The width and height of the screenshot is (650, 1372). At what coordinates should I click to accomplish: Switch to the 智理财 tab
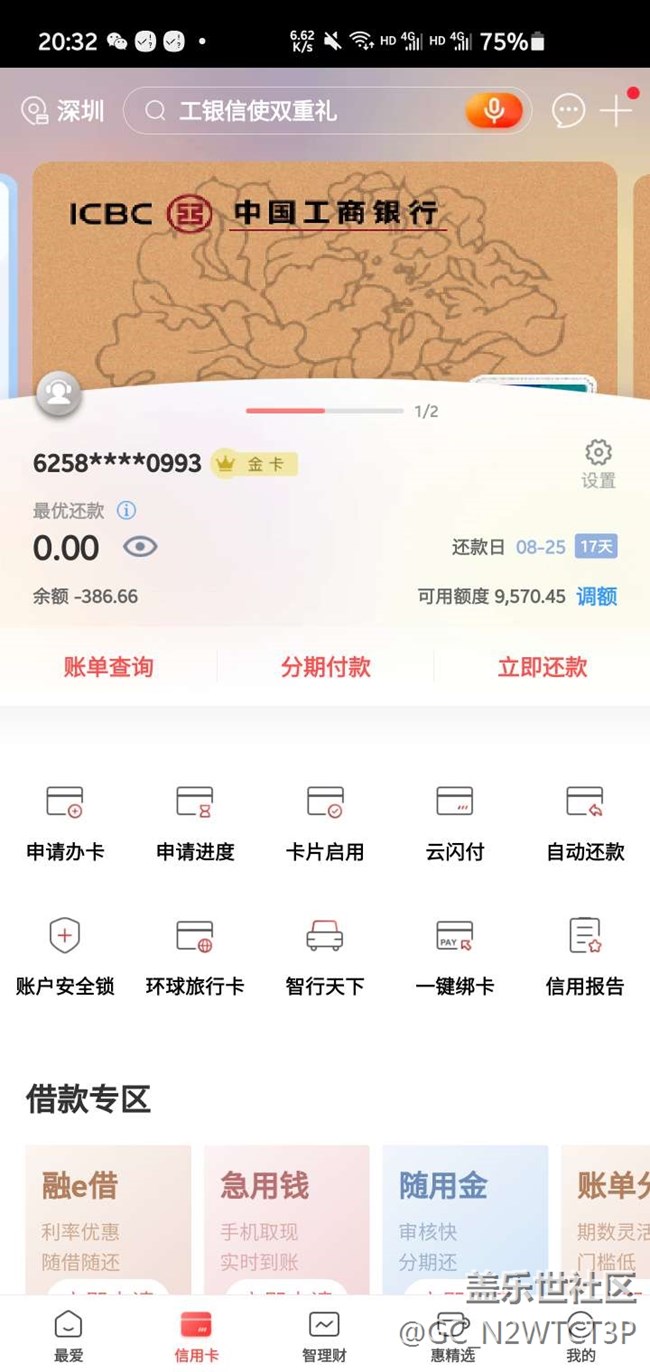click(x=324, y=1335)
